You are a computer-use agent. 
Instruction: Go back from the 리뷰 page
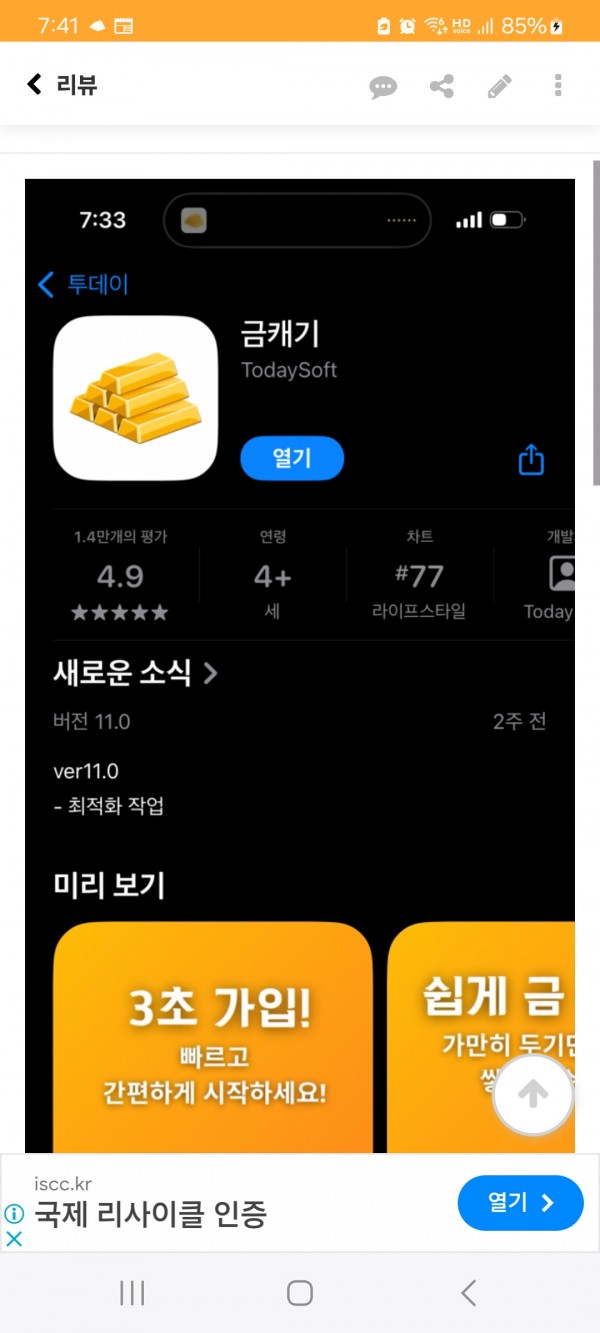coord(35,85)
